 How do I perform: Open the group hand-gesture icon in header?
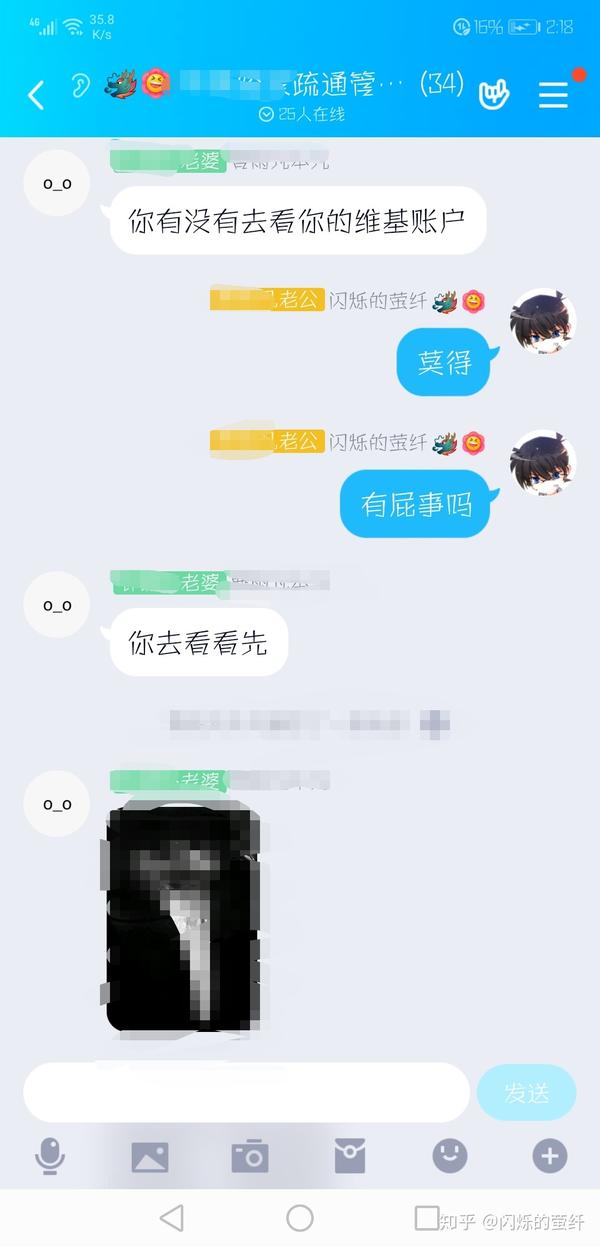494,94
